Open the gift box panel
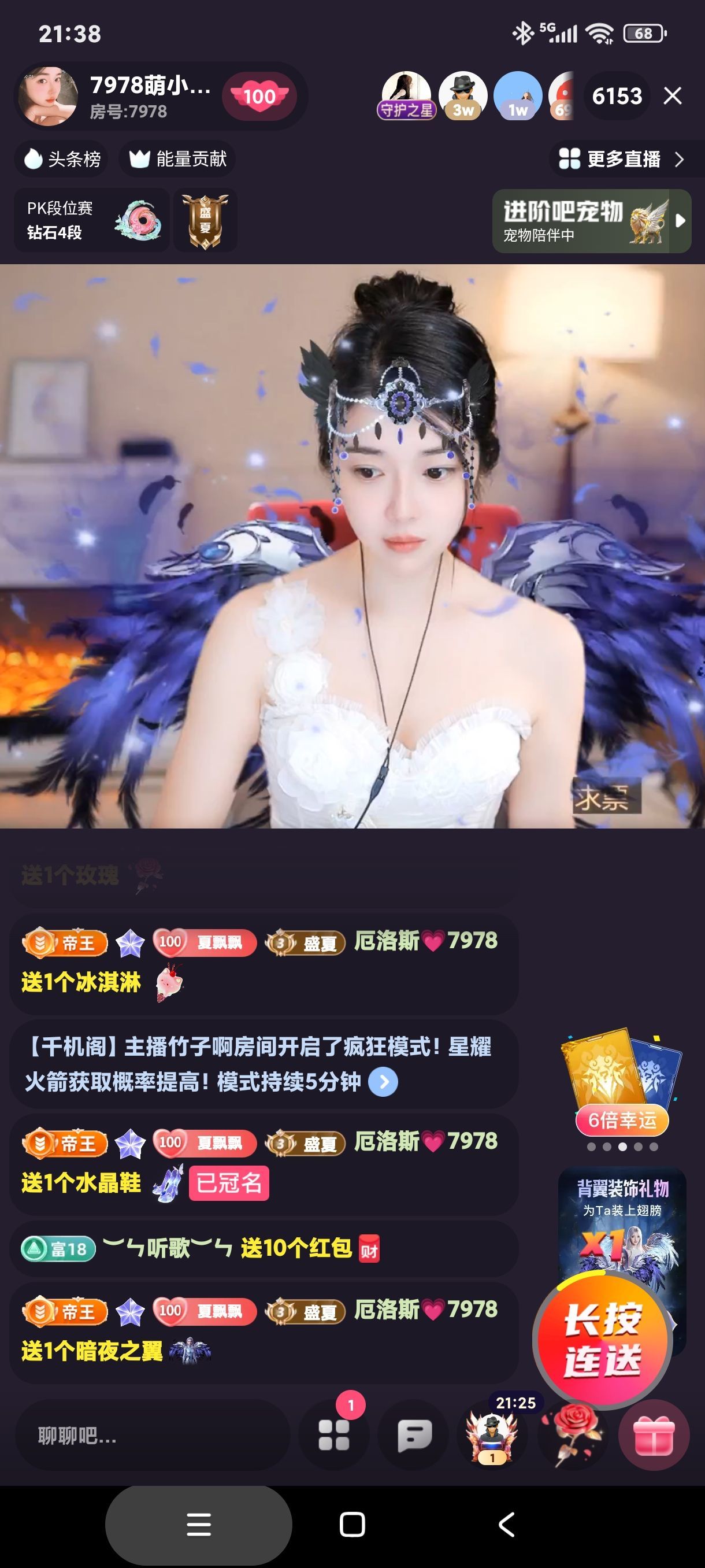705x1568 pixels. coord(654,1435)
